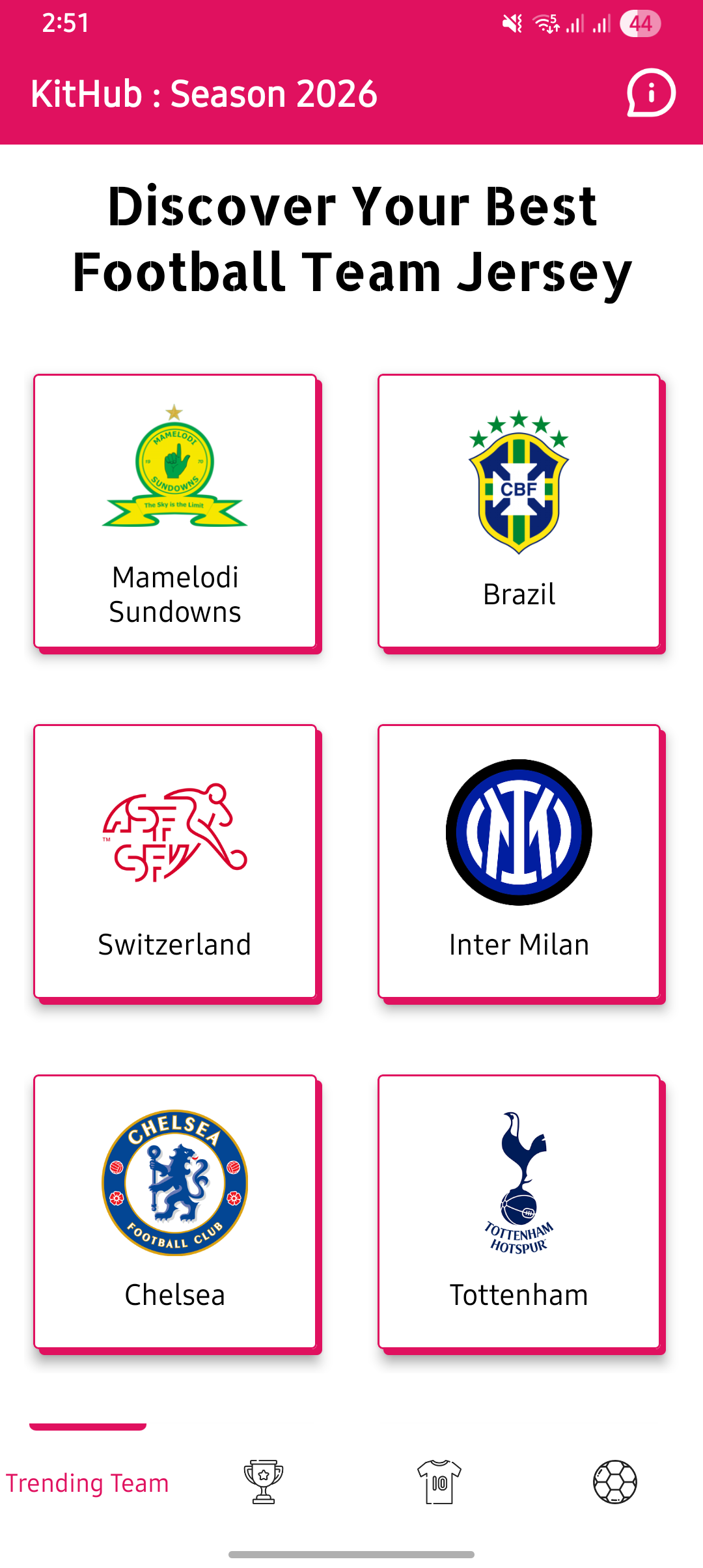Screen dimensions: 703x1568
Task: Open the soccer ball tab
Action: click(x=615, y=1481)
